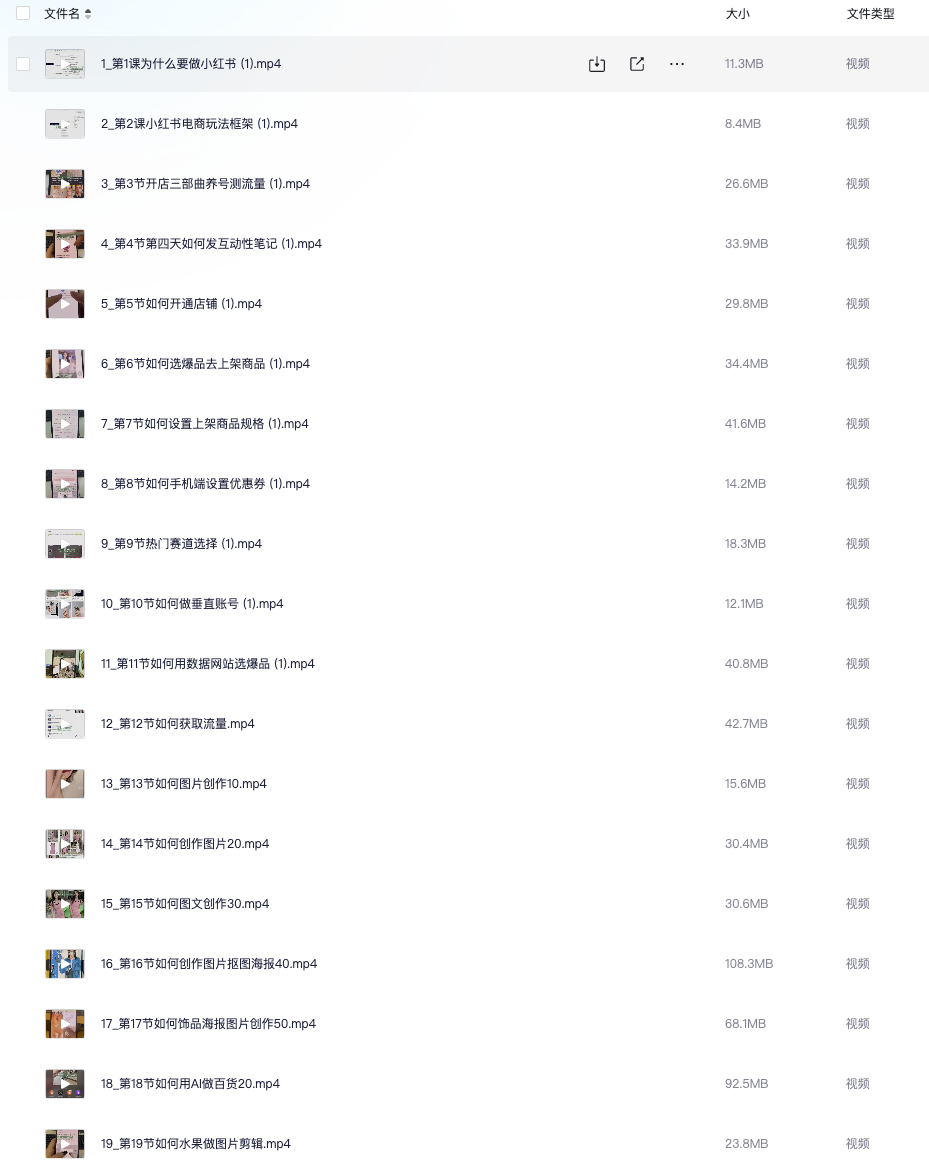Screen dimensions: 929x1169
Task: Share 1_第1课为什么要做小红书 file
Action: (x=637, y=64)
